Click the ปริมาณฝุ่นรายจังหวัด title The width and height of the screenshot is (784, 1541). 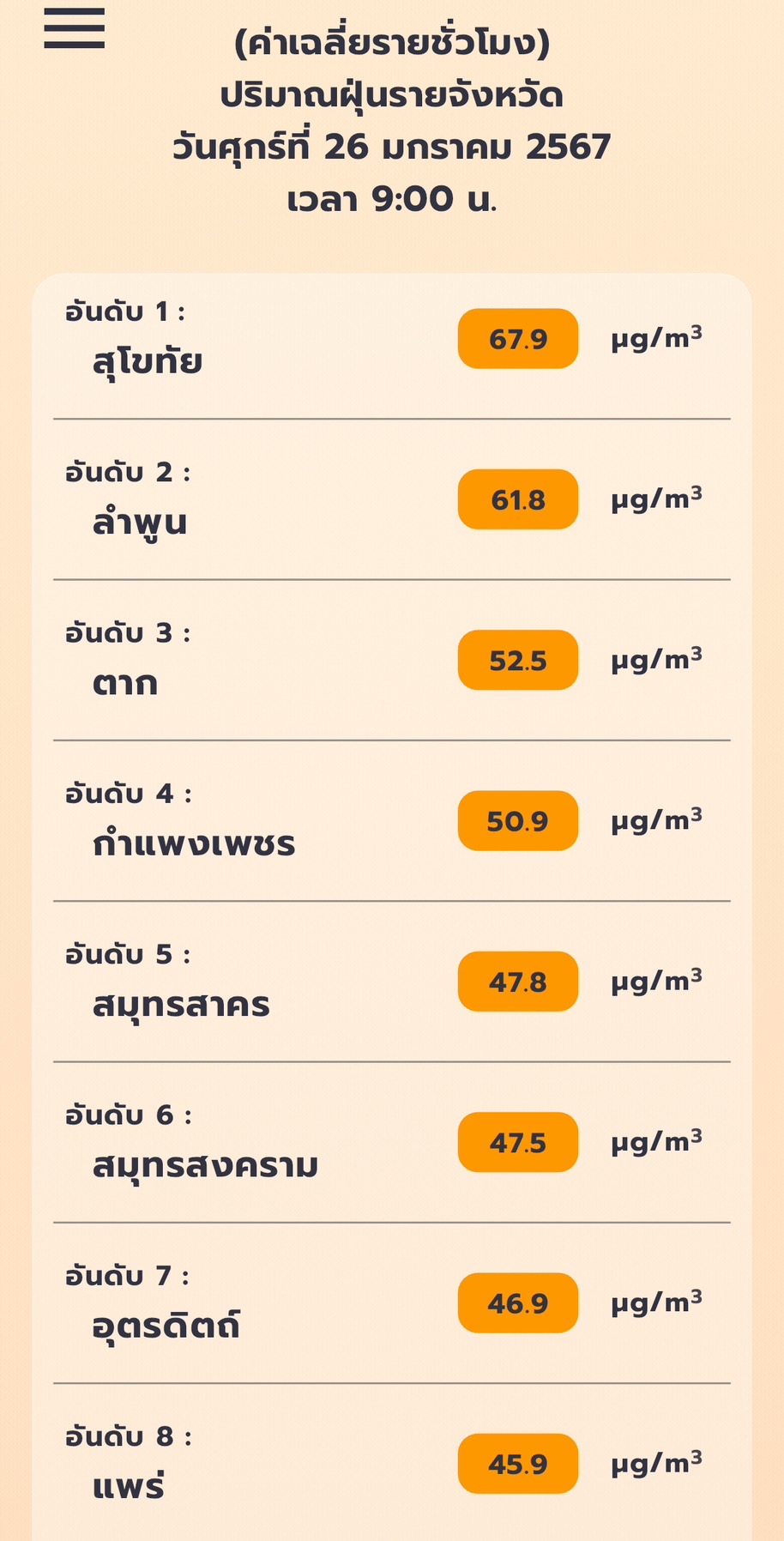(x=391, y=96)
